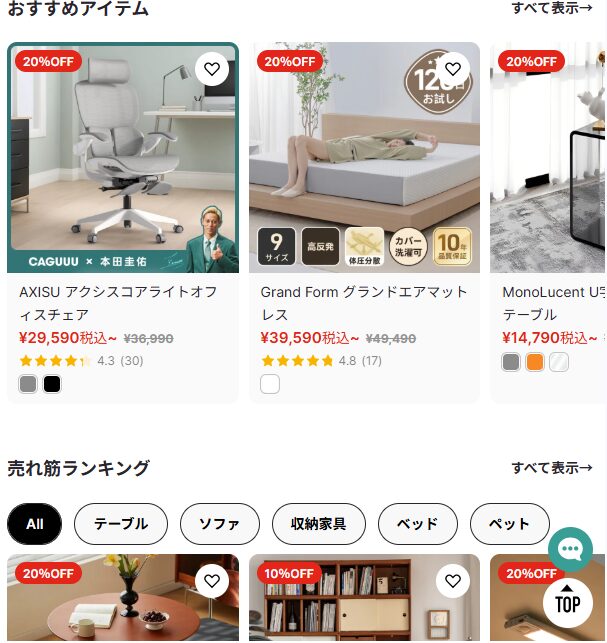Favorite the bookshelf item with 10%OFF
Image resolution: width=607 pixels, height=643 pixels.
[453, 581]
